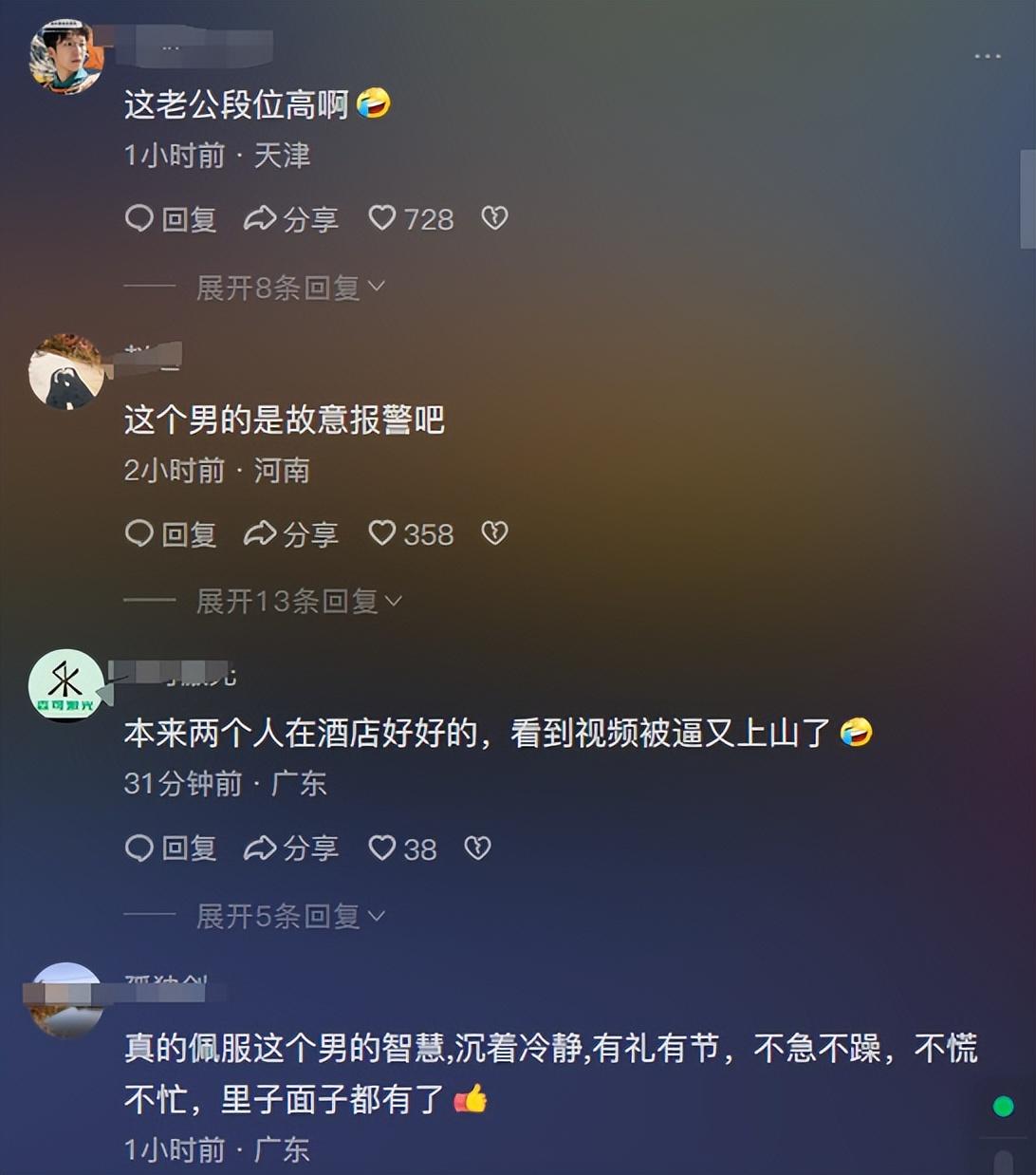Image resolution: width=1036 pixels, height=1175 pixels.
Task: Open the three-dot overflow menu
Action: coord(987,57)
